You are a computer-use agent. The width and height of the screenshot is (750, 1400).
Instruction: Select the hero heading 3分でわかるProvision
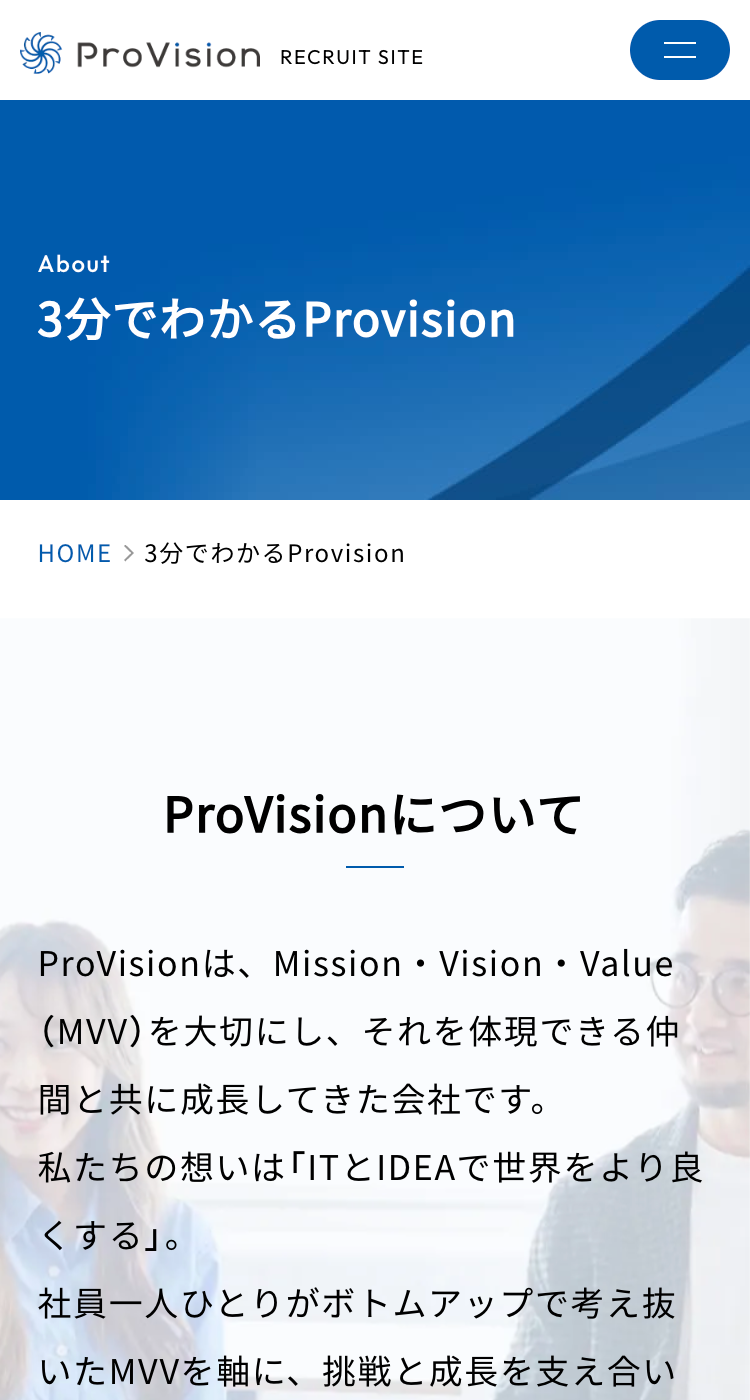click(x=277, y=319)
